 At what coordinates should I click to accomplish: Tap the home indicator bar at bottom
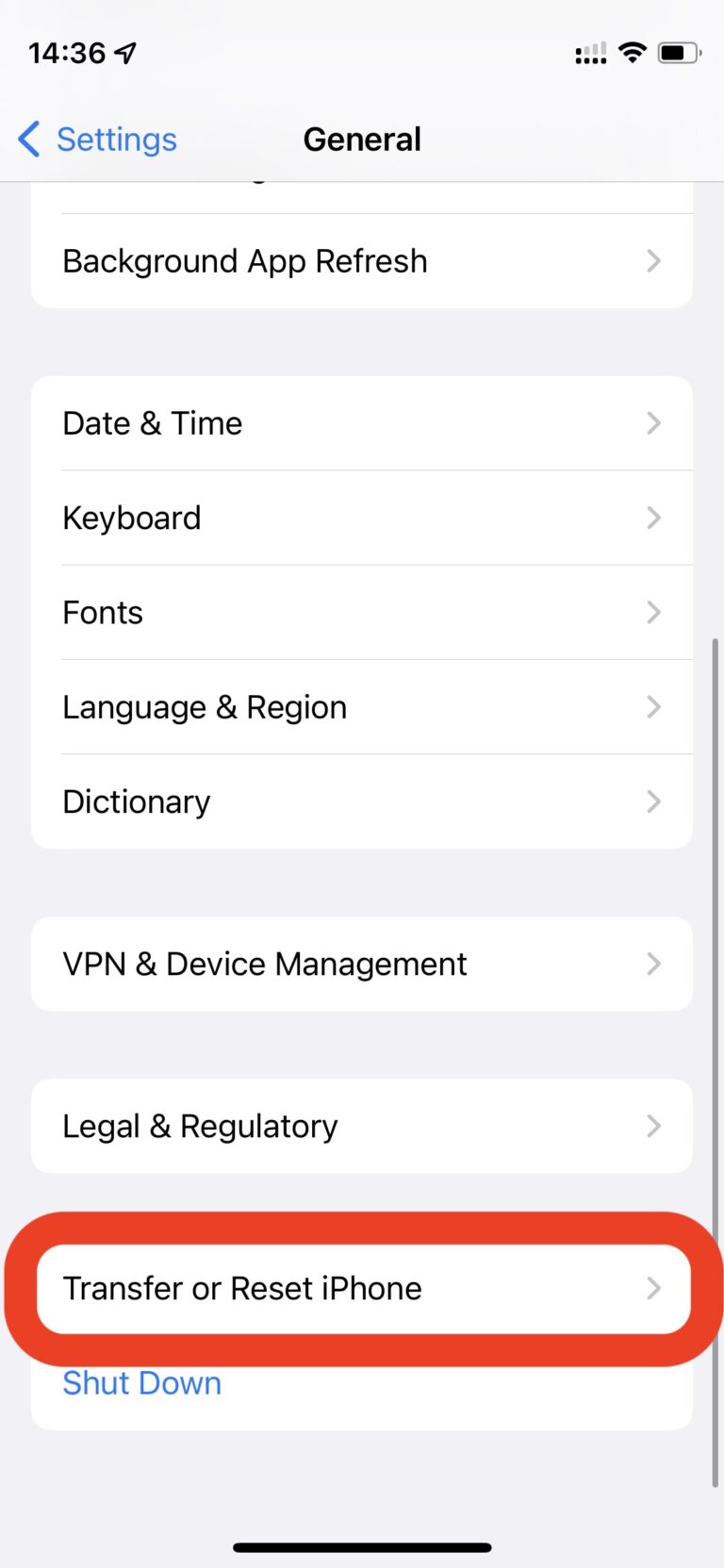click(x=362, y=1546)
